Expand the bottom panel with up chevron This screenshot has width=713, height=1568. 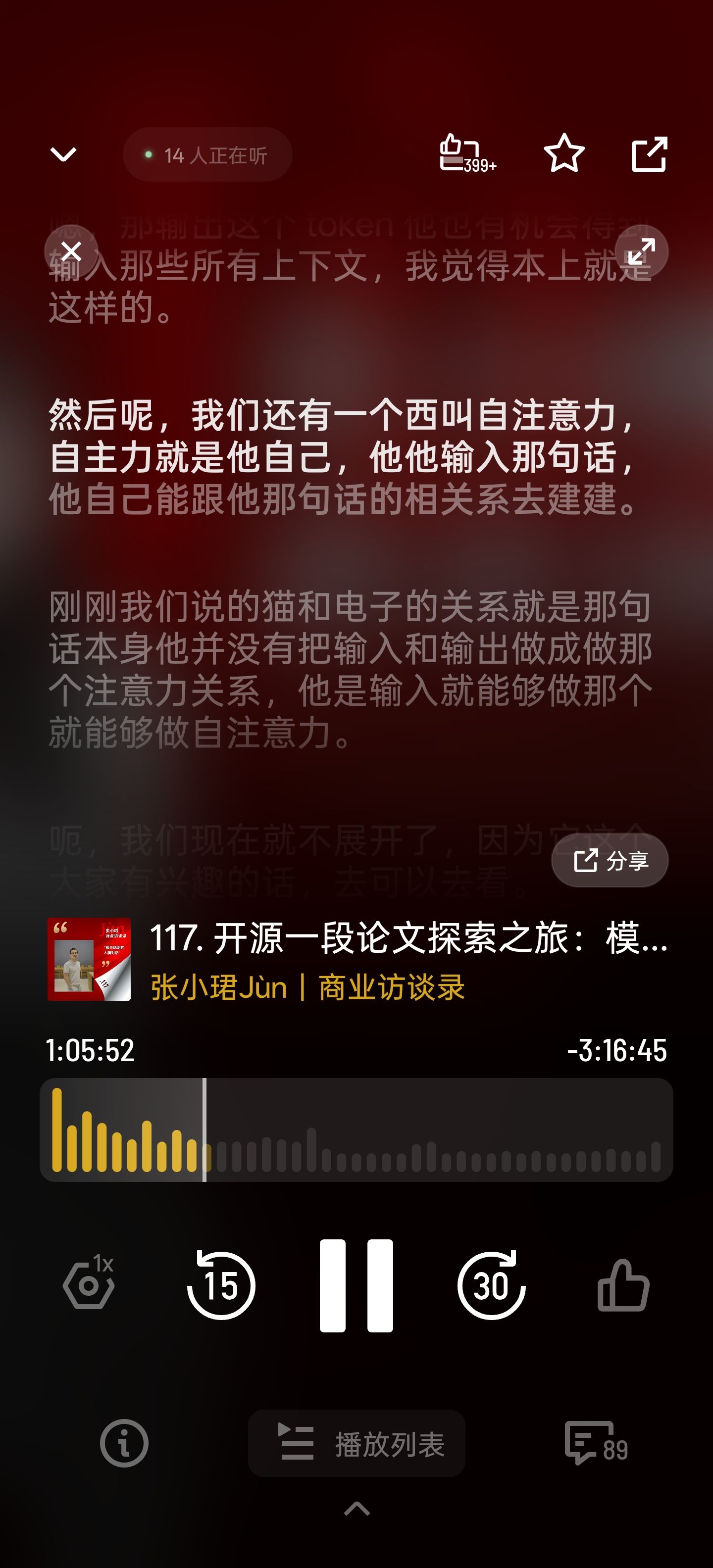(357, 1509)
